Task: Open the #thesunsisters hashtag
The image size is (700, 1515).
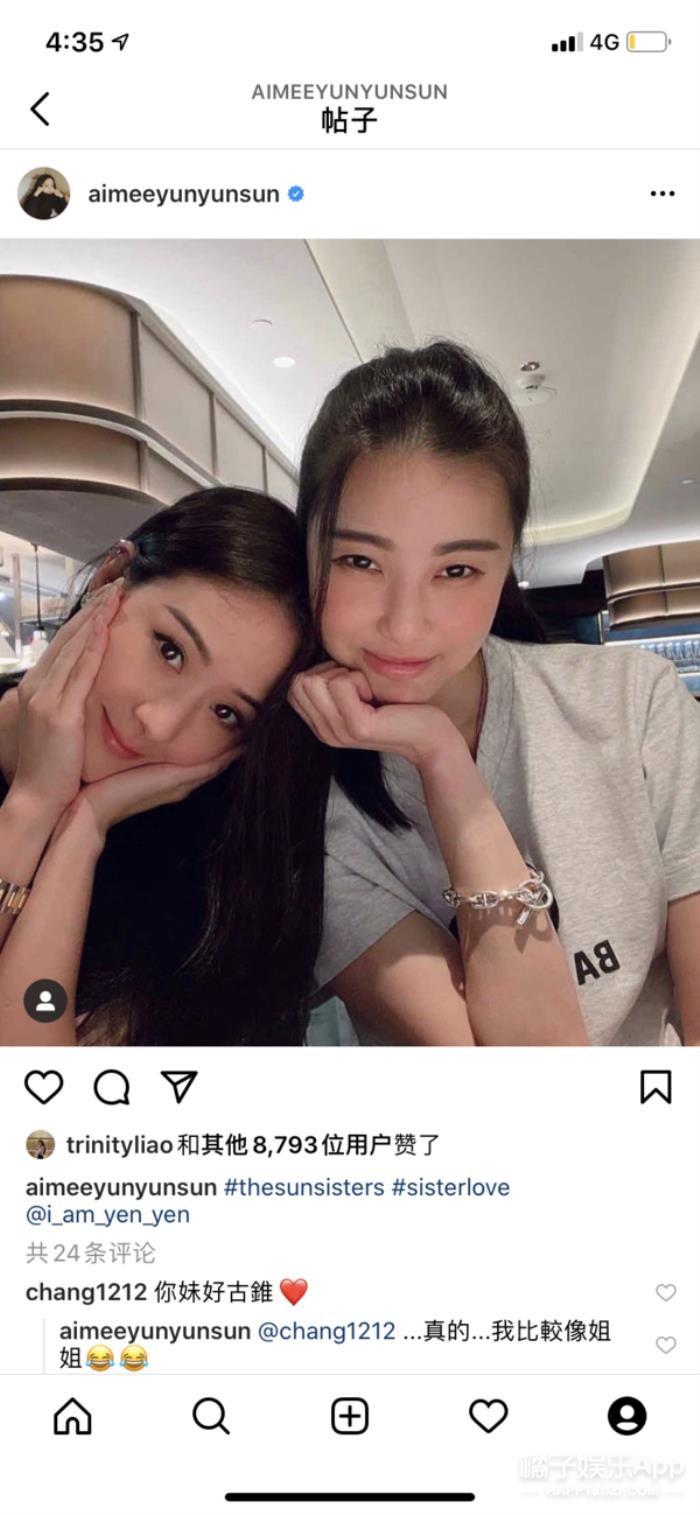Action: pos(304,1187)
